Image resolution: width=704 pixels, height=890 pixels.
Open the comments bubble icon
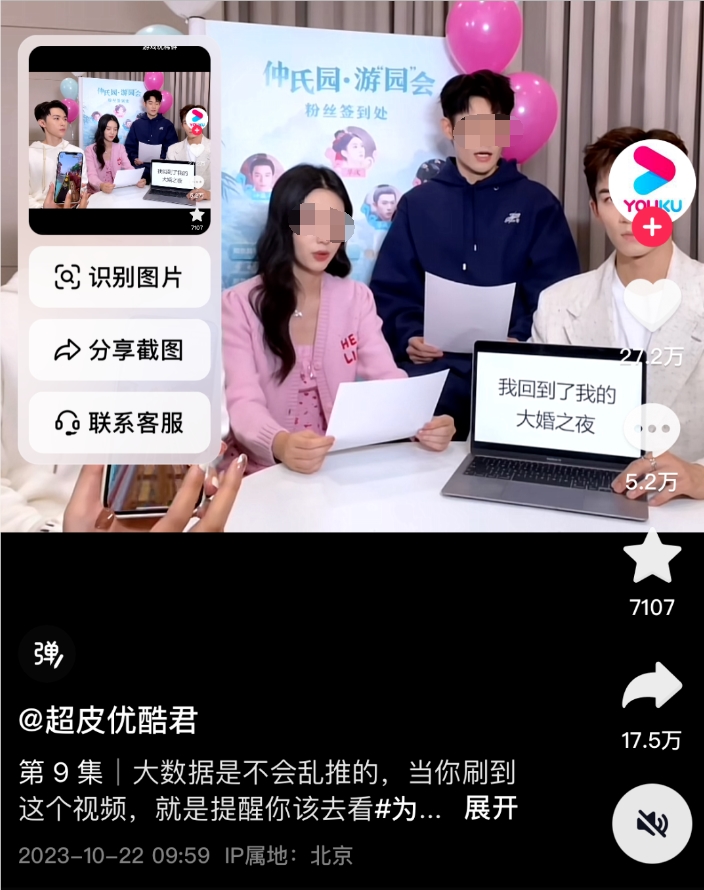pyautogui.click(x=652, y=430)
